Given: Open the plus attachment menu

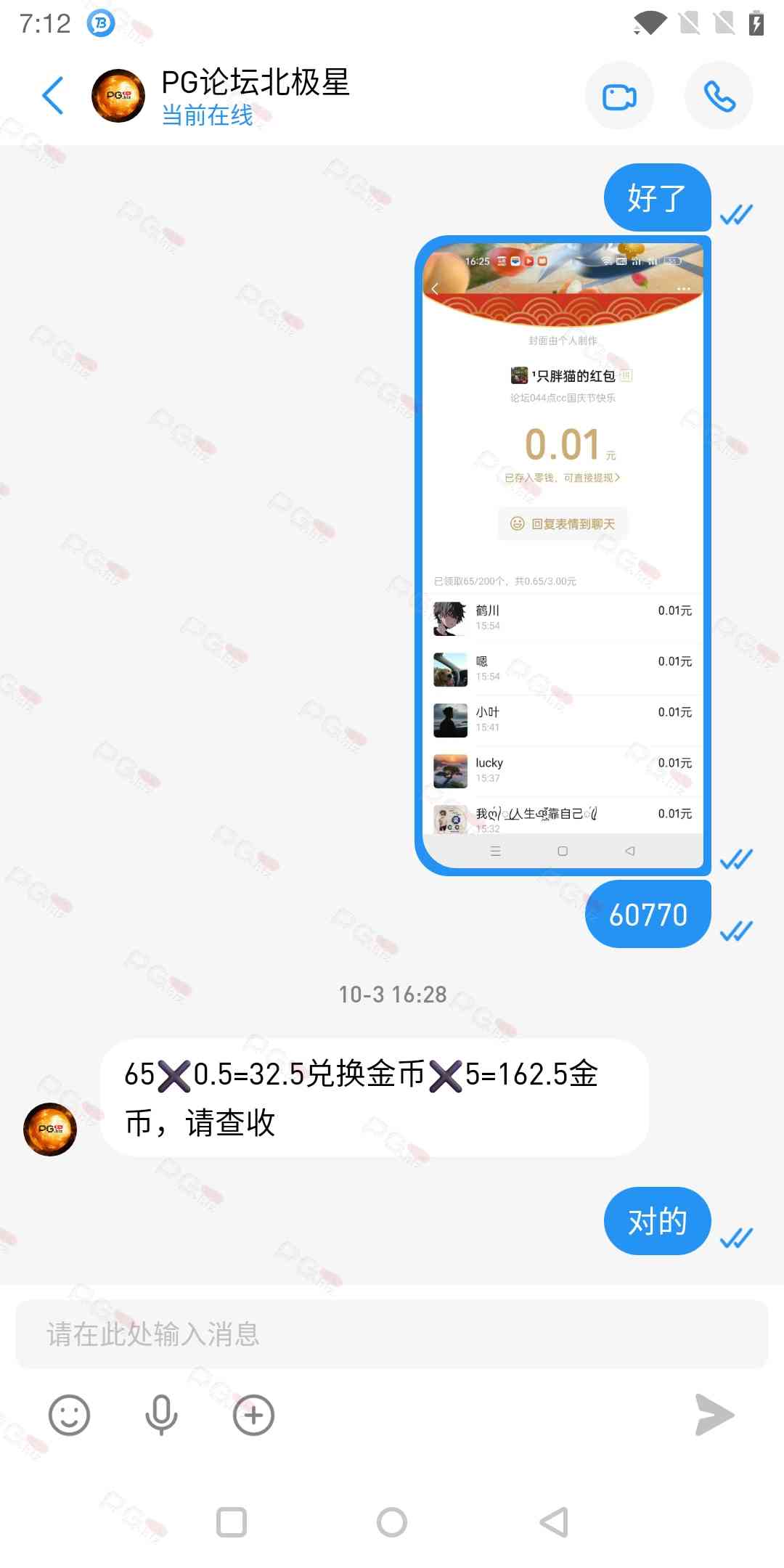Looking at the screenshot, I should [x=253, y=1415].
